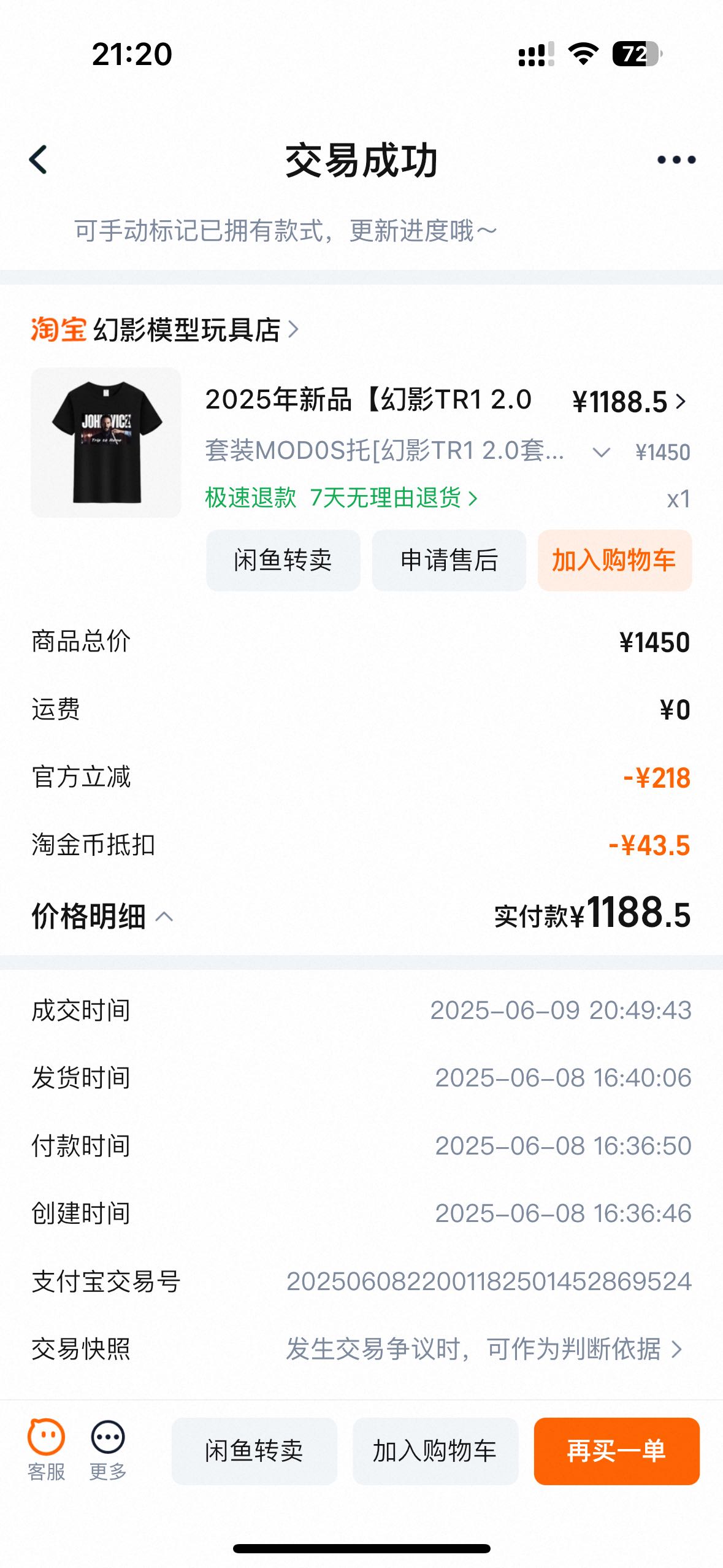This screenshot has width=723, height=1568.
Task: Open the T-shirt product thumbnail
Action: pyautogui.click(x=106, y=442)
